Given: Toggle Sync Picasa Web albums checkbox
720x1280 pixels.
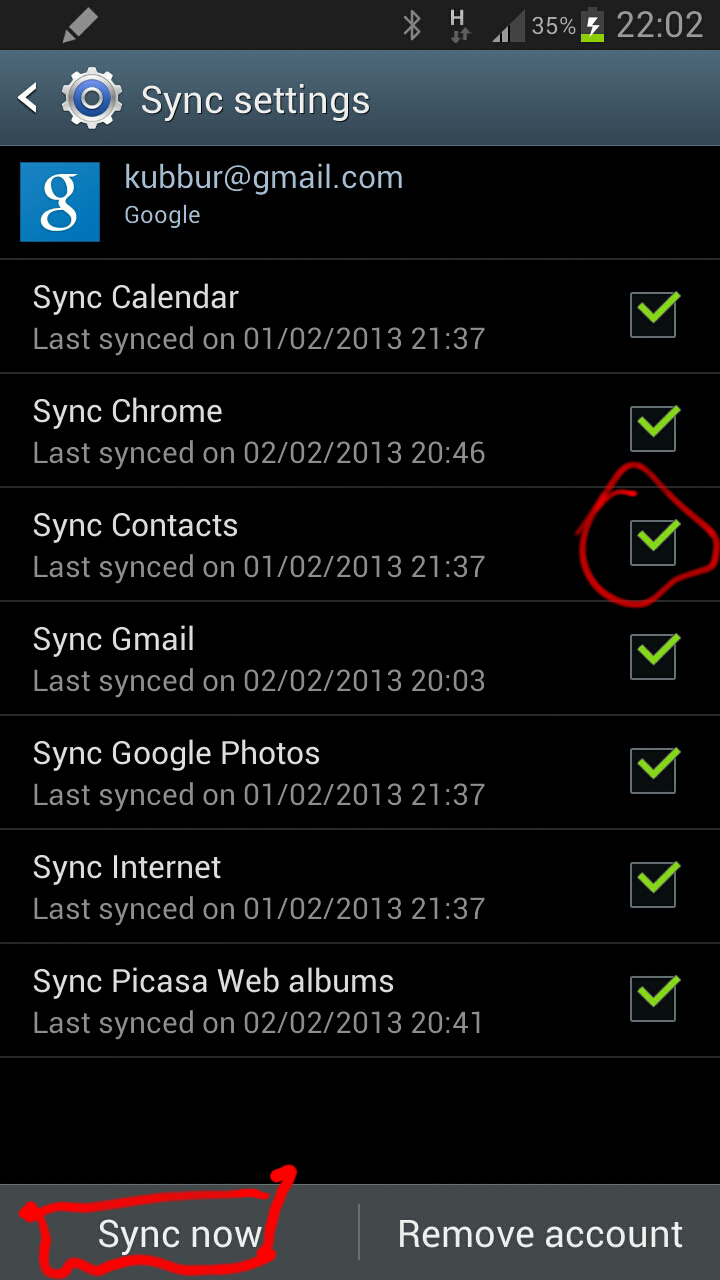Looking at the screenshot, I should pyautogui.click(x=653, y=1000).
